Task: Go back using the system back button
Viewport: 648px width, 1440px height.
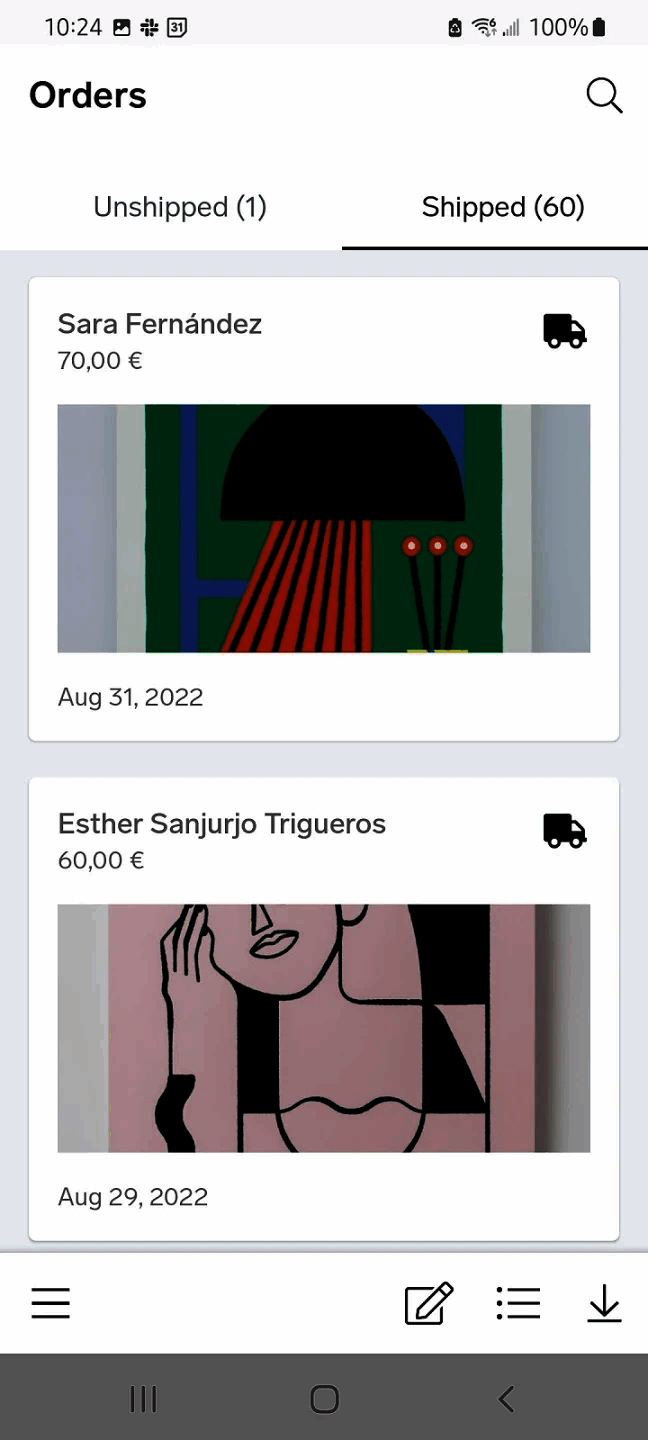Action: pos(506,1398)
